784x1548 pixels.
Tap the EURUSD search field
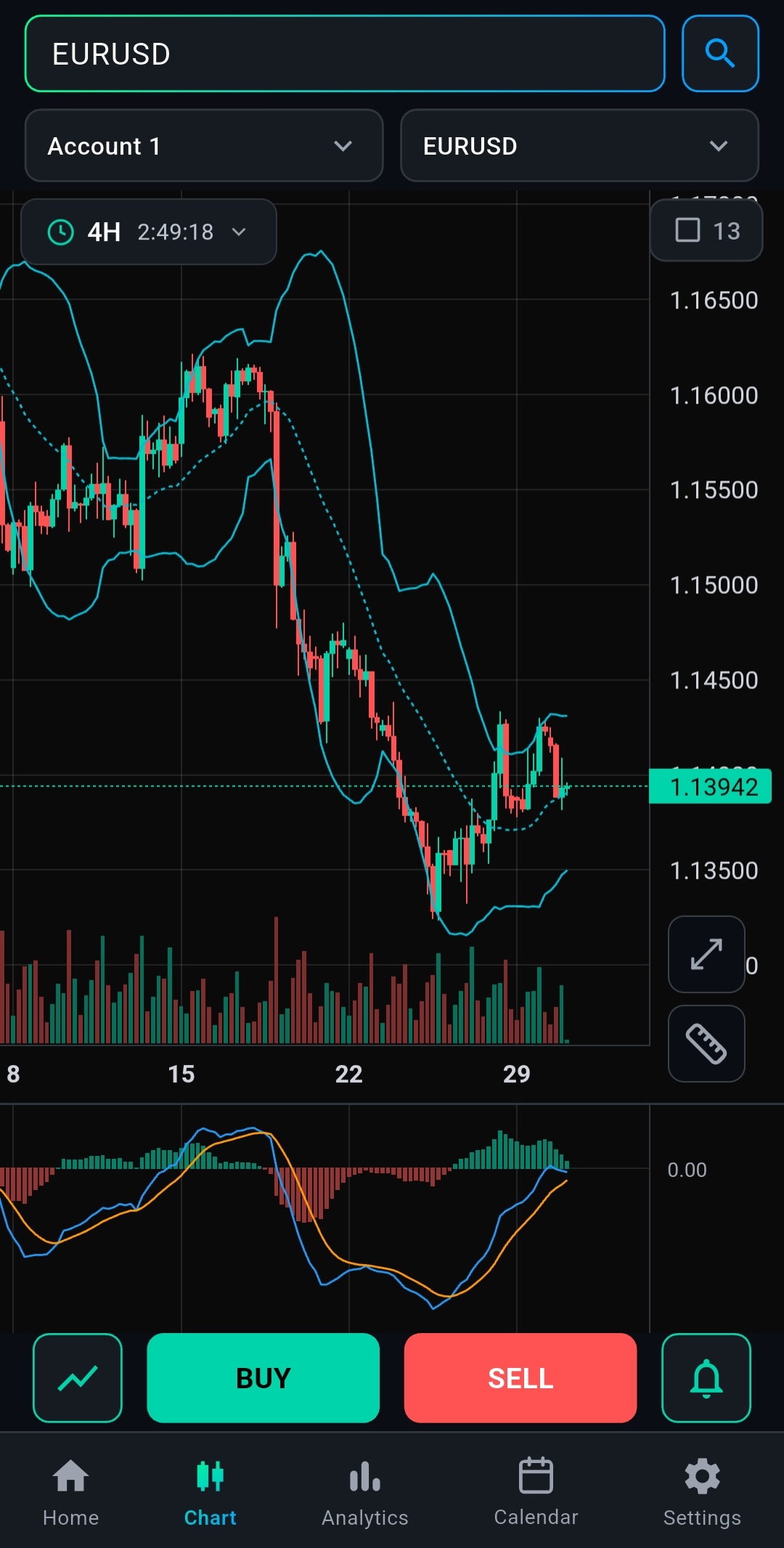tap(345, 54)
